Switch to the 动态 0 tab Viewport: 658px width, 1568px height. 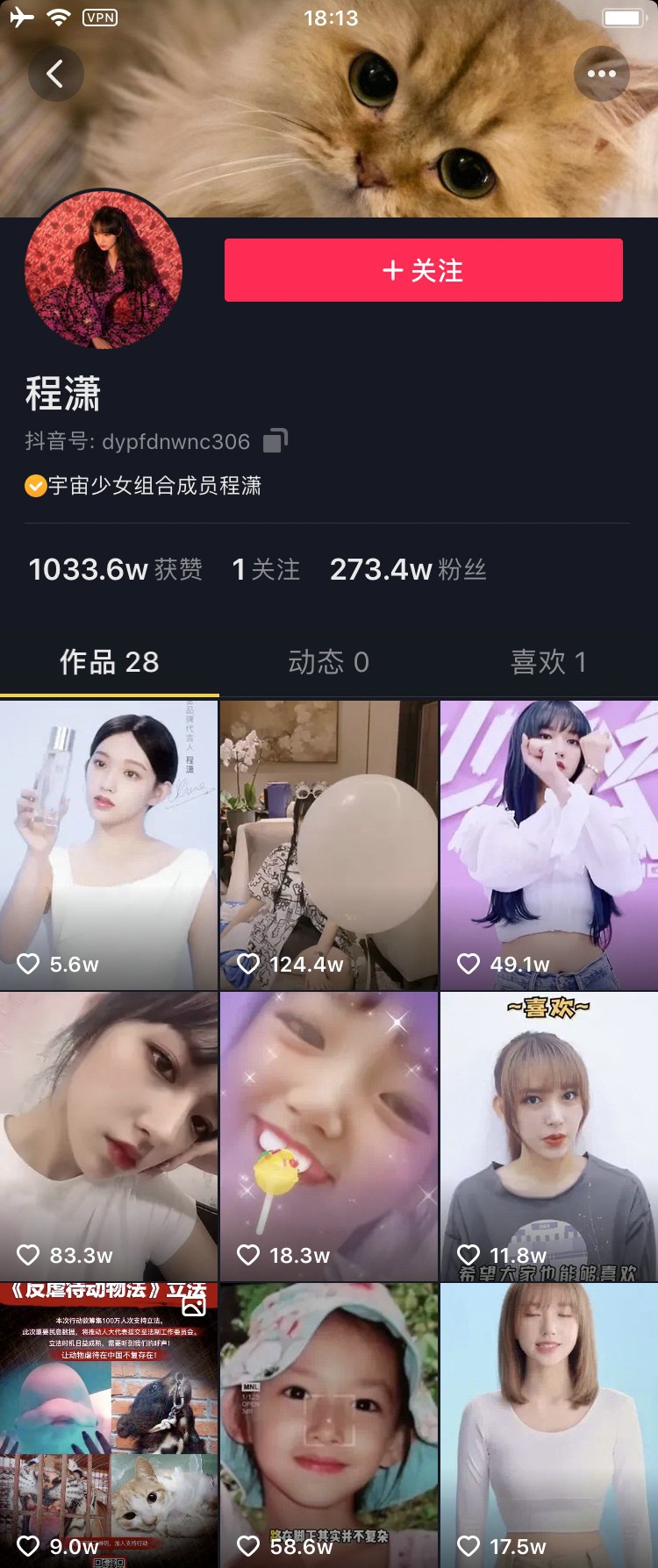[328, 661]
